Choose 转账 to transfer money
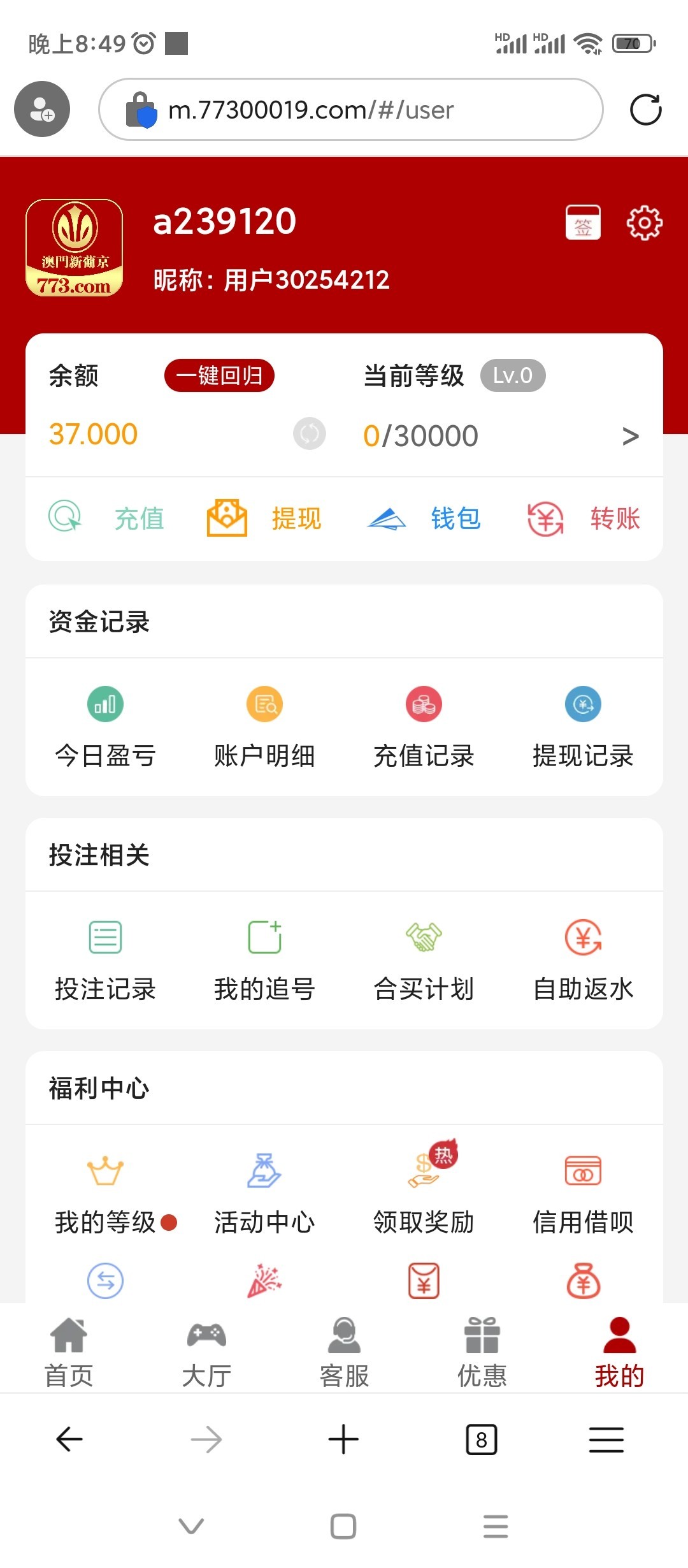688x1568 pixels. pos(584,518)
